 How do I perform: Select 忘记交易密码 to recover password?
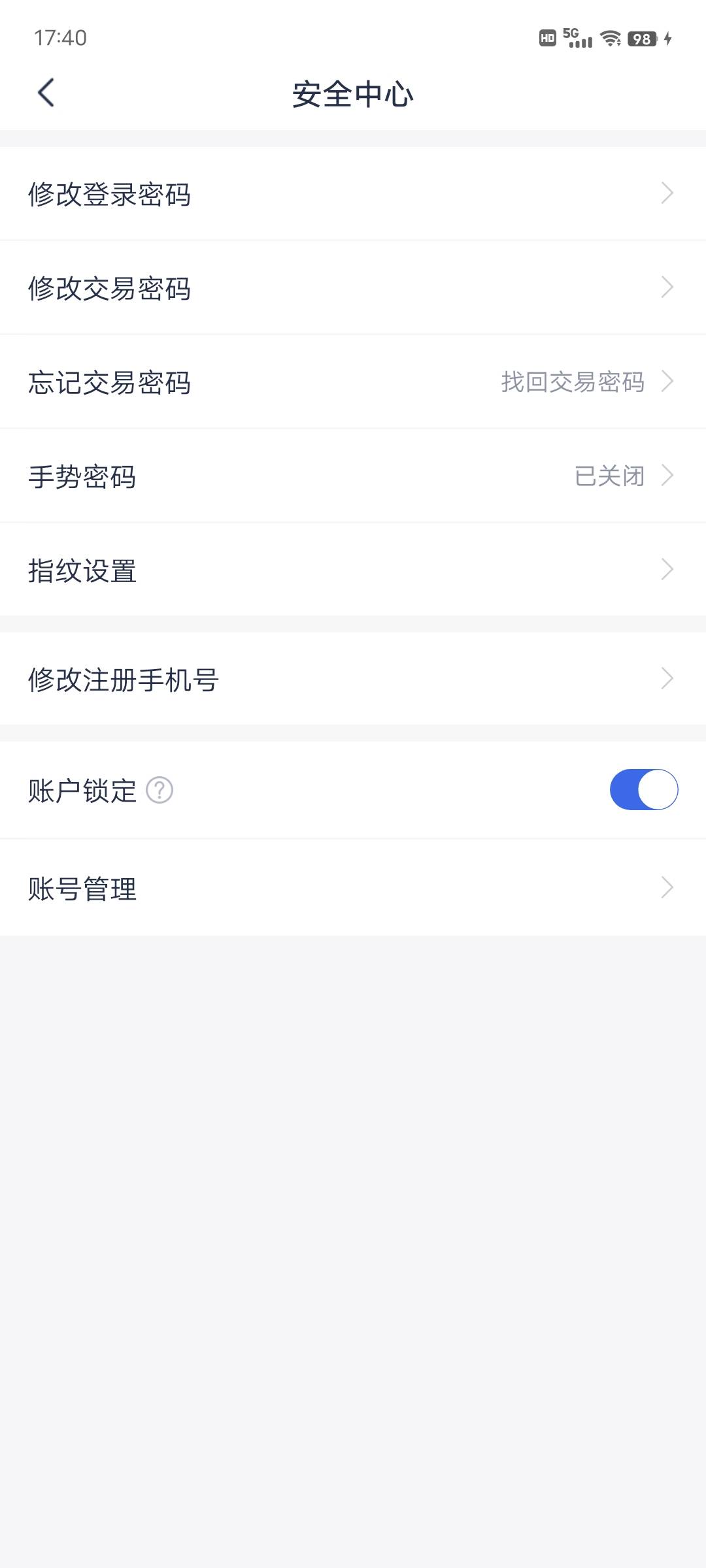point(353,382)
